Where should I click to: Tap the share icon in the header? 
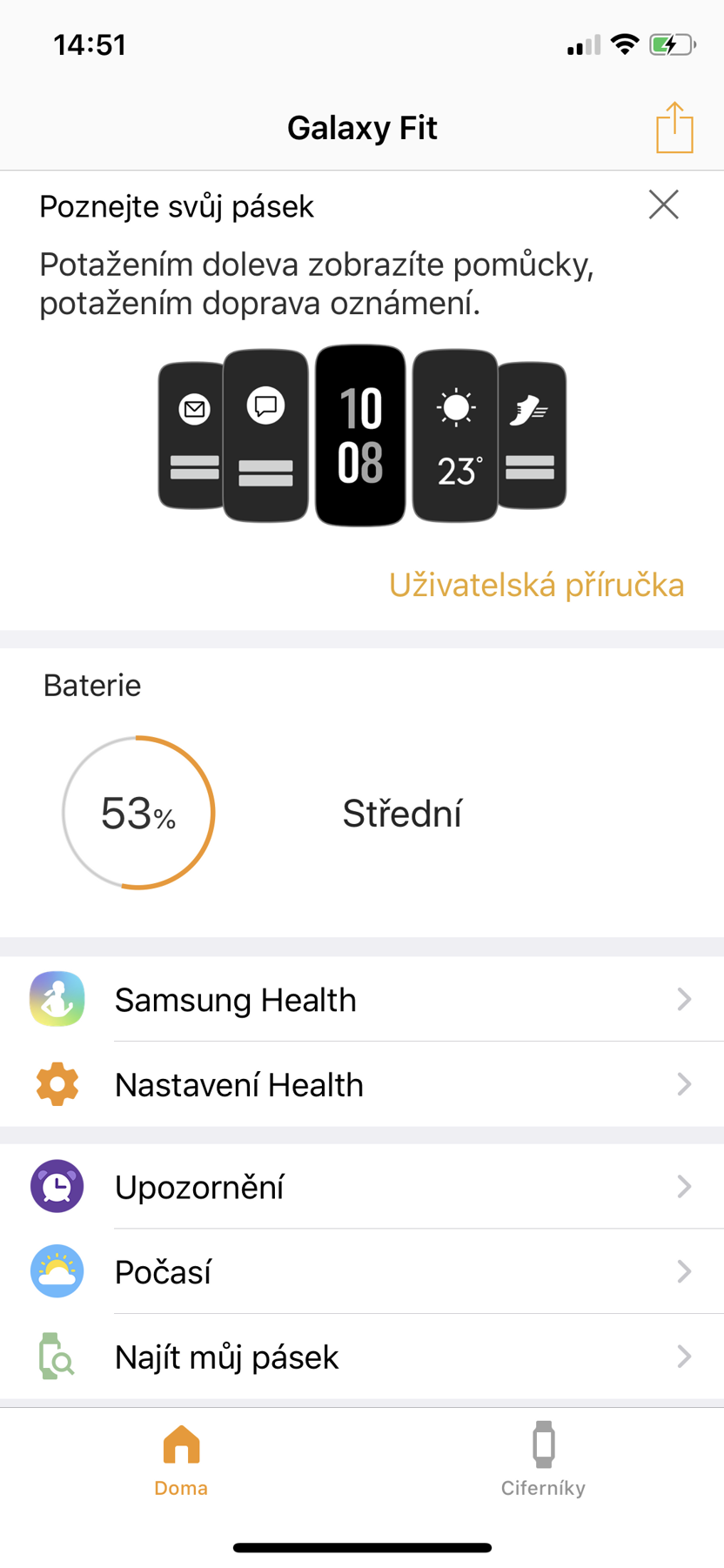(674, 128)
